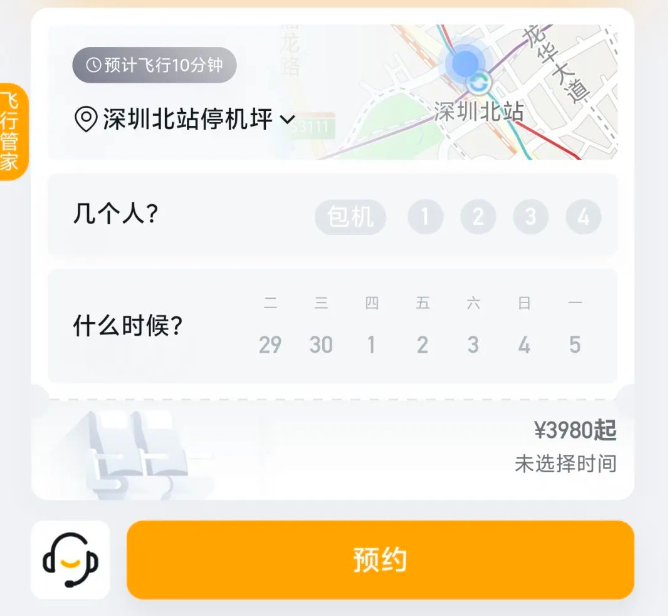Choose 4 passengers
The height and width of the screenshot is (616, 668).
point(583,217)
